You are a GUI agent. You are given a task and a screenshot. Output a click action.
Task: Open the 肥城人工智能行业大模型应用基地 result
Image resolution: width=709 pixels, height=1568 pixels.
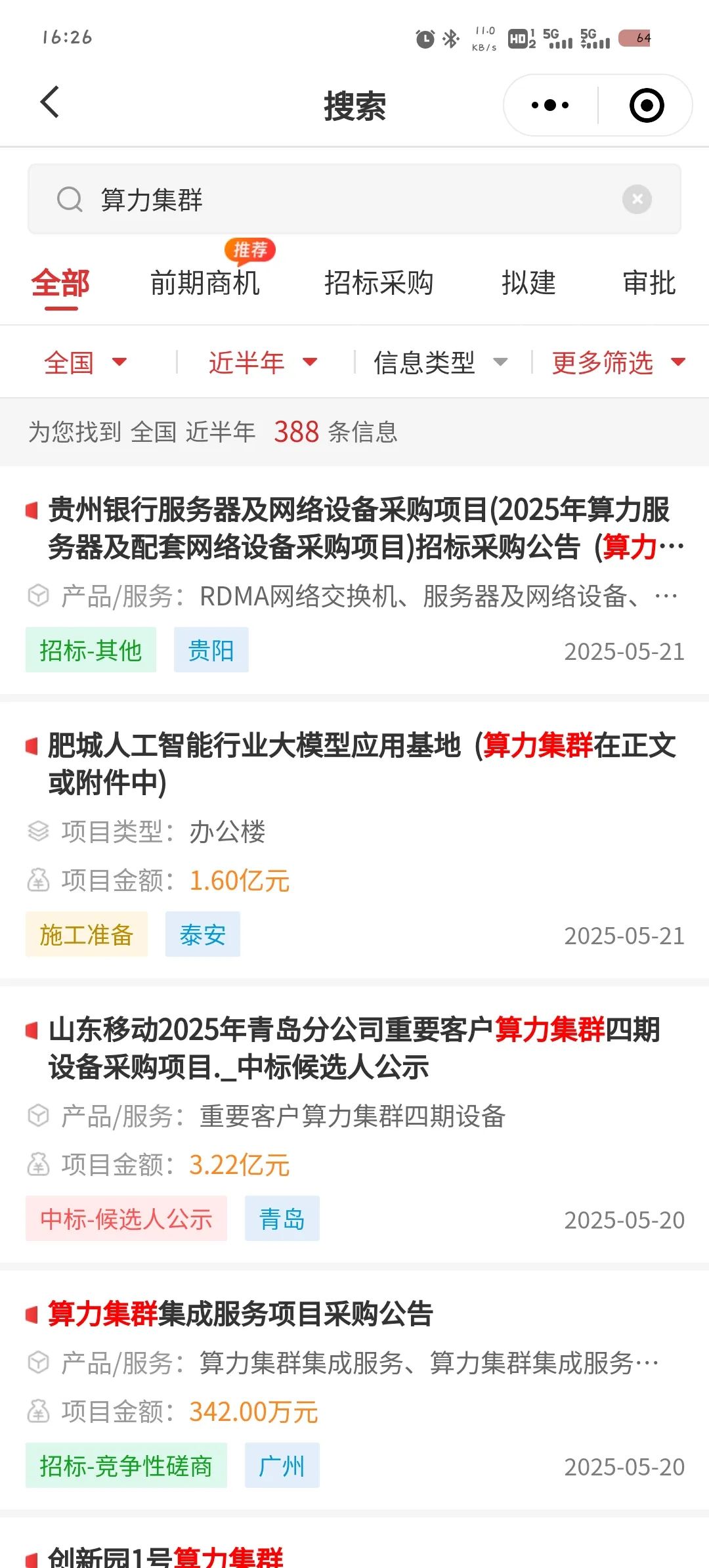coord(354,841)
